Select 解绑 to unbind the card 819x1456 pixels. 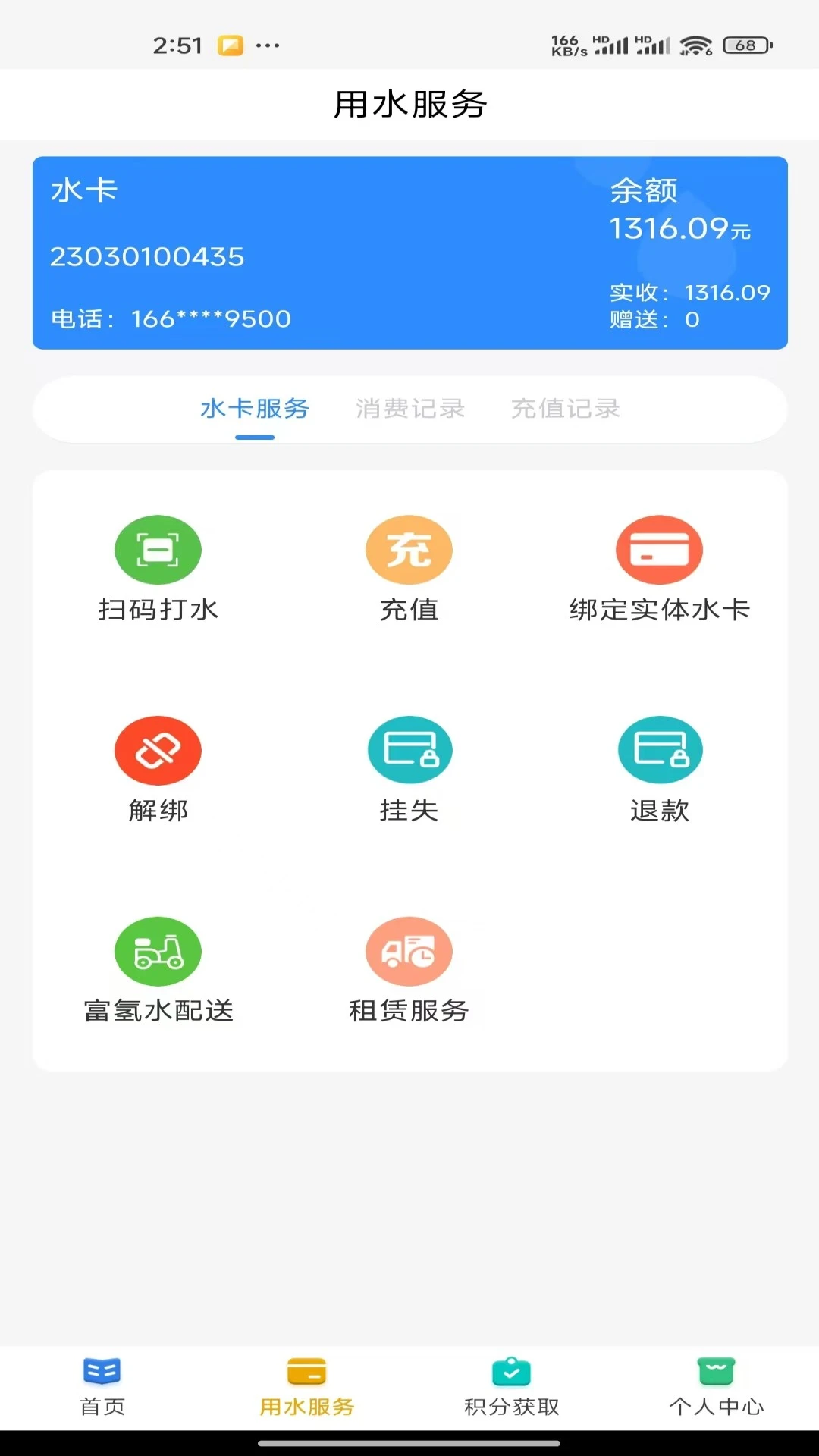pos(158,769)
